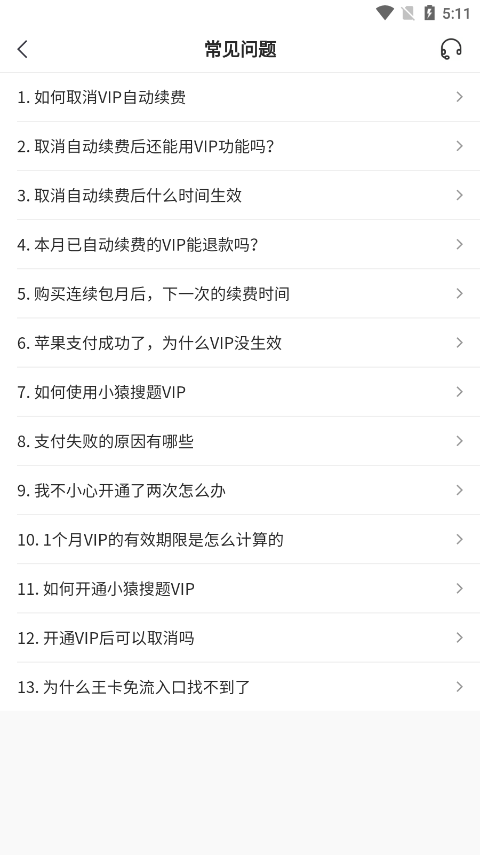Viewport: 480px width, 855px height.
Task: Select question 12 开通VIP后可以取消吗
Action: 240,637
